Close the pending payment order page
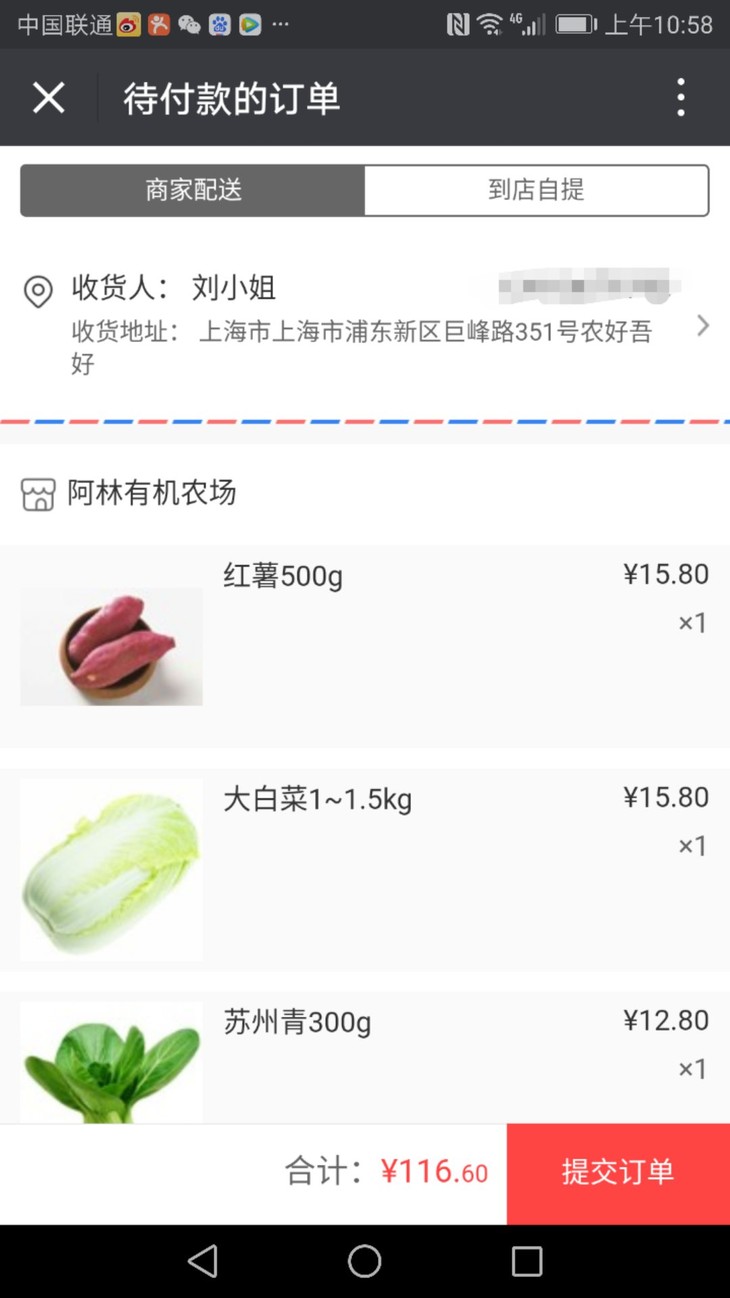This screenshot has width=730, height=1298. coord(48,98)
